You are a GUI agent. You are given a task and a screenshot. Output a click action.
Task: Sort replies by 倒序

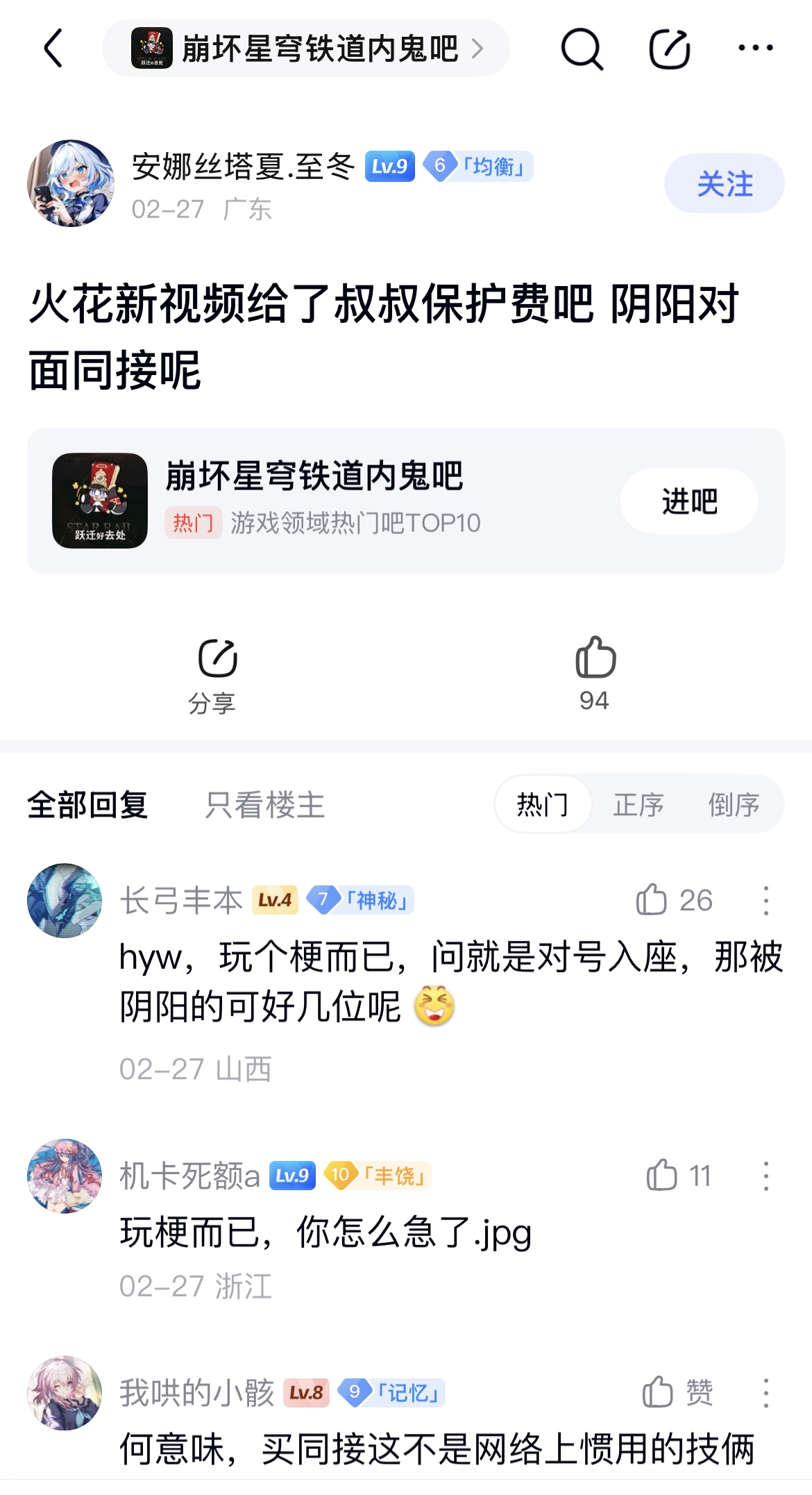click(x=733, y=804)
